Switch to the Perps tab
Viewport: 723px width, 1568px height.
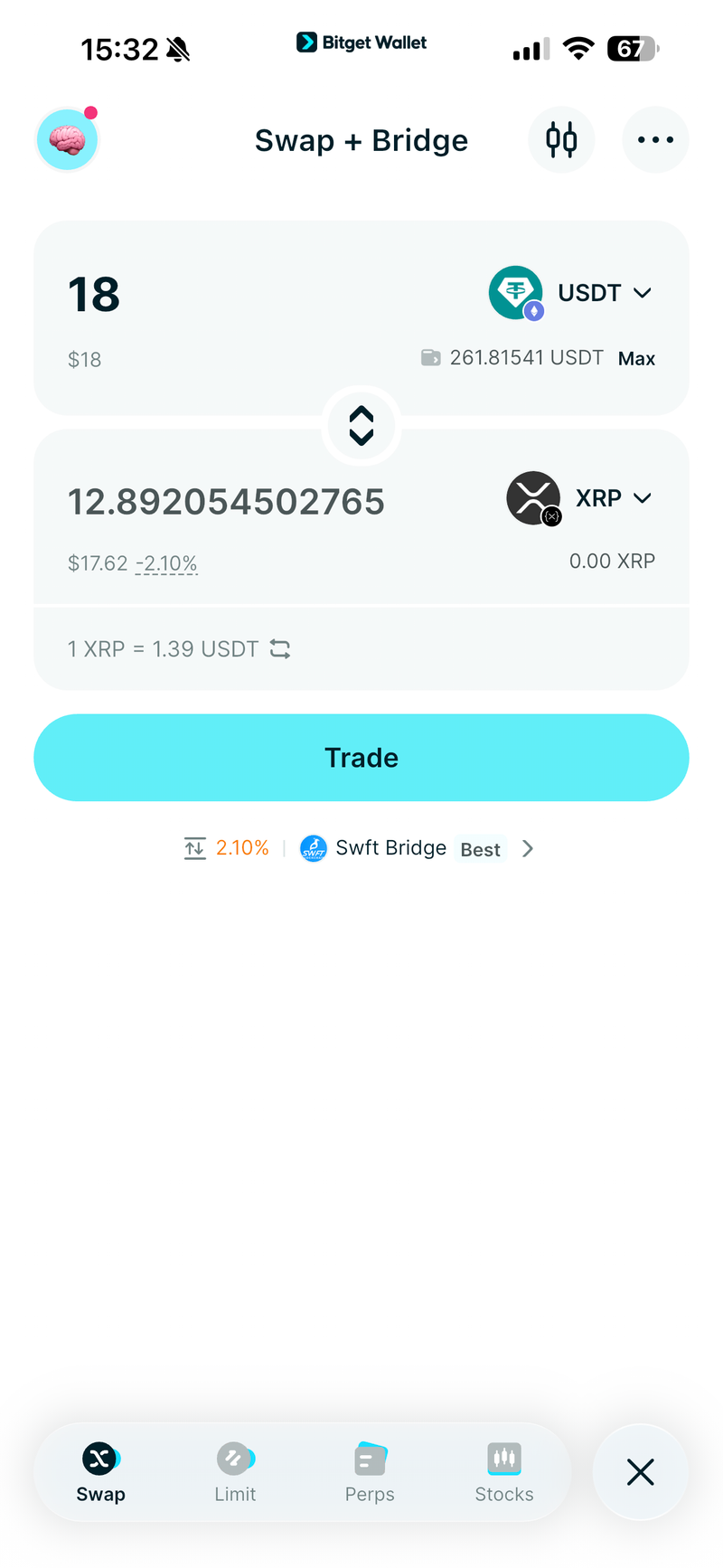click(x=370, y=1472)
